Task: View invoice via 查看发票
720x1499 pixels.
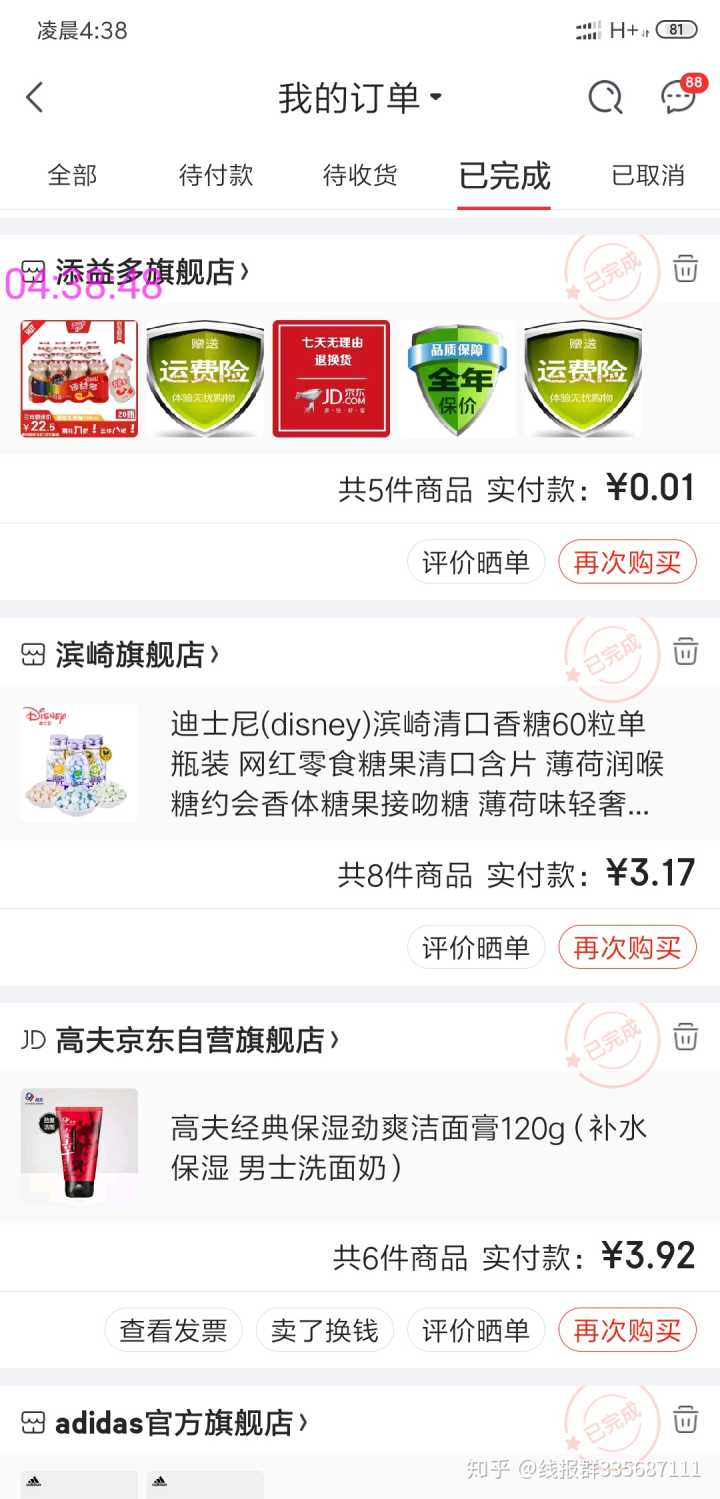Action: pyautogui.click(x=173, y=1330)
